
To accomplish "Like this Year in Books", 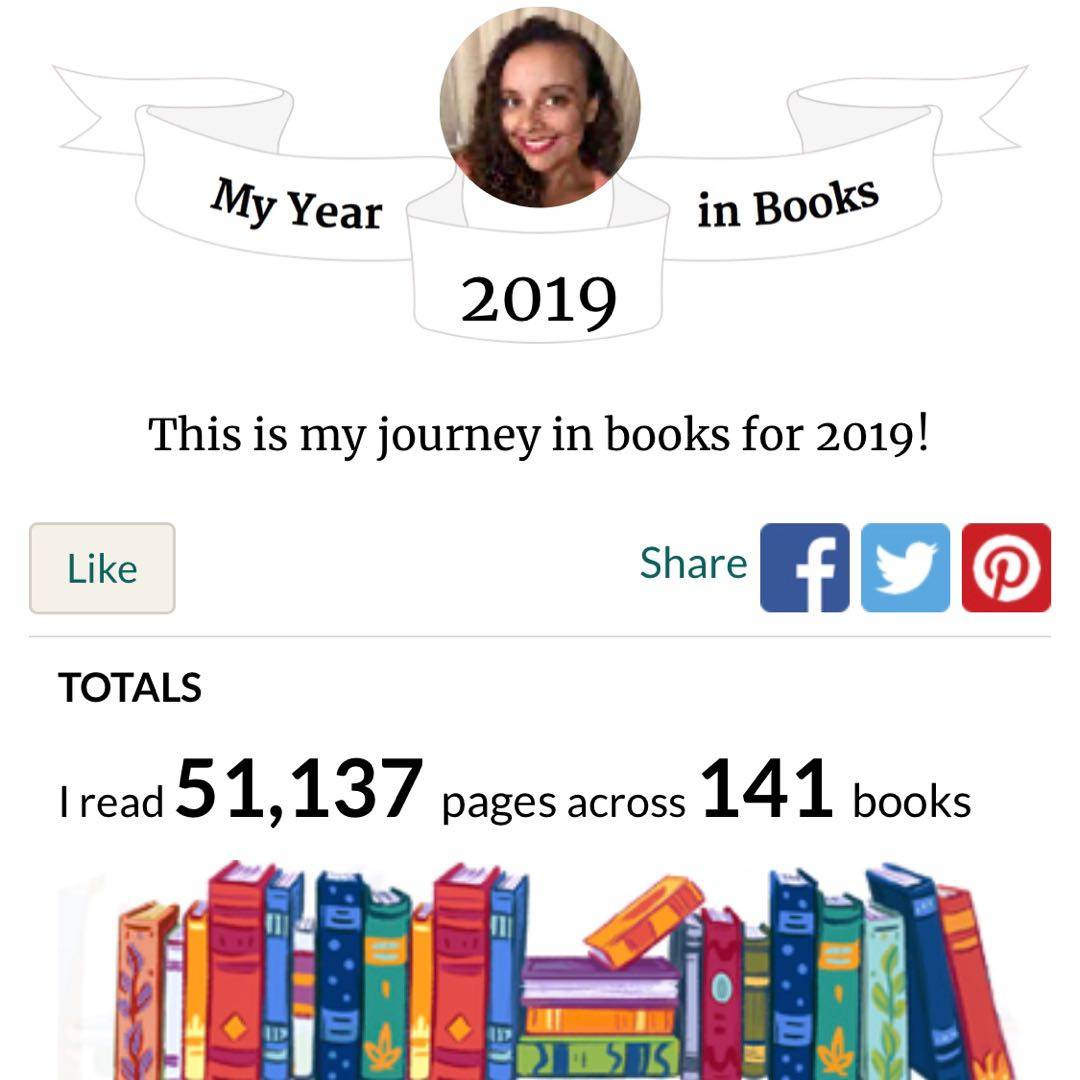I will pyautogui.click(x=102, y=568).
